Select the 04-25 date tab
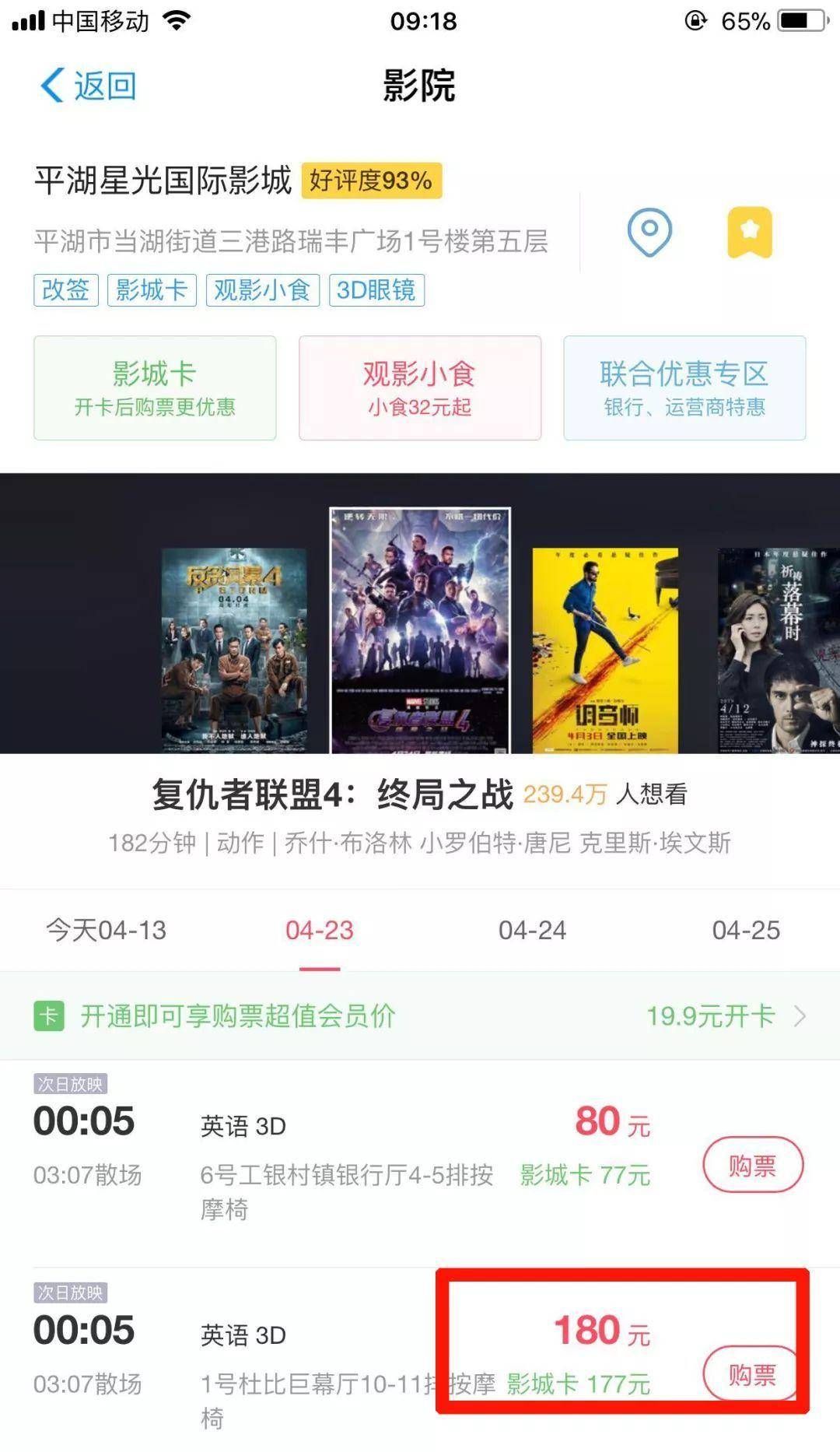Image resolution: width=840 pixels, height=1452 pixels. pos(747,929)
